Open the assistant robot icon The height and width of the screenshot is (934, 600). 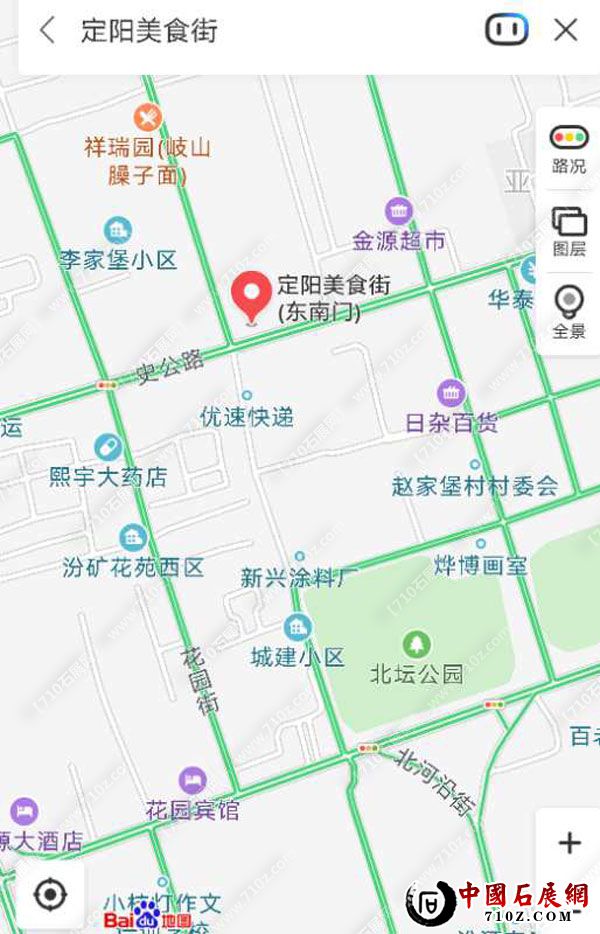click(507, 30)
